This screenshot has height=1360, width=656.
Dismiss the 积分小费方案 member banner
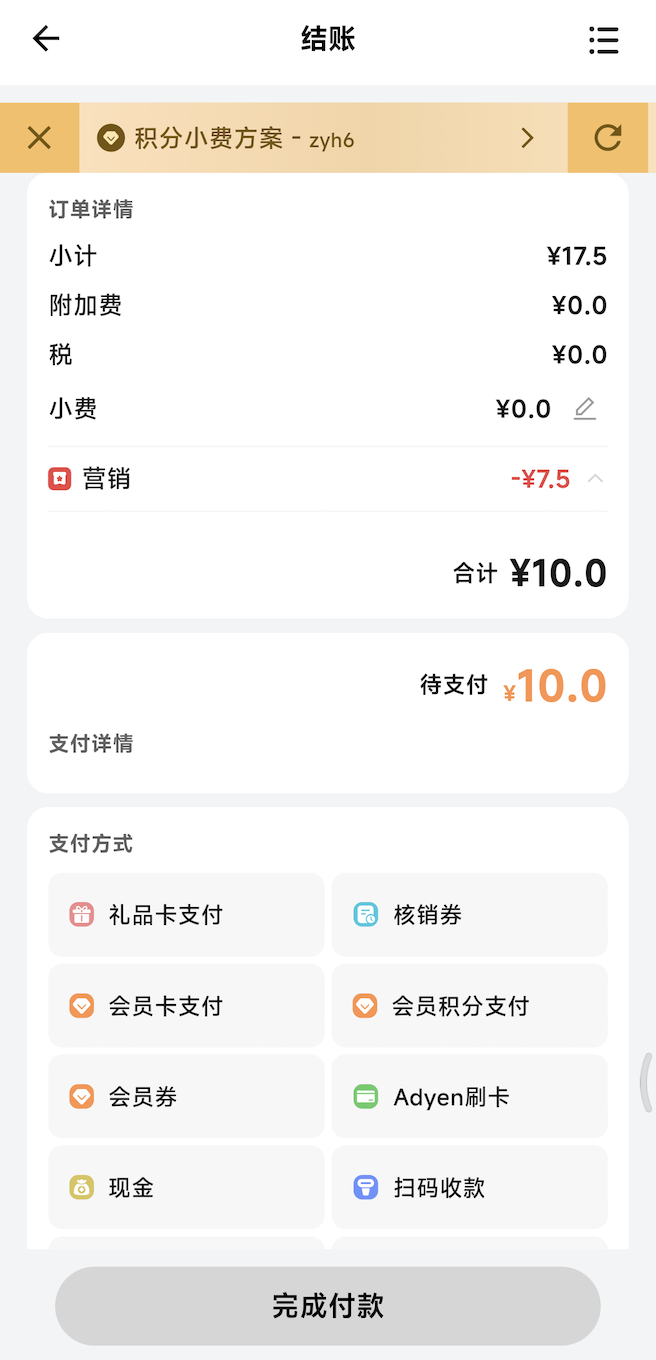39,138
